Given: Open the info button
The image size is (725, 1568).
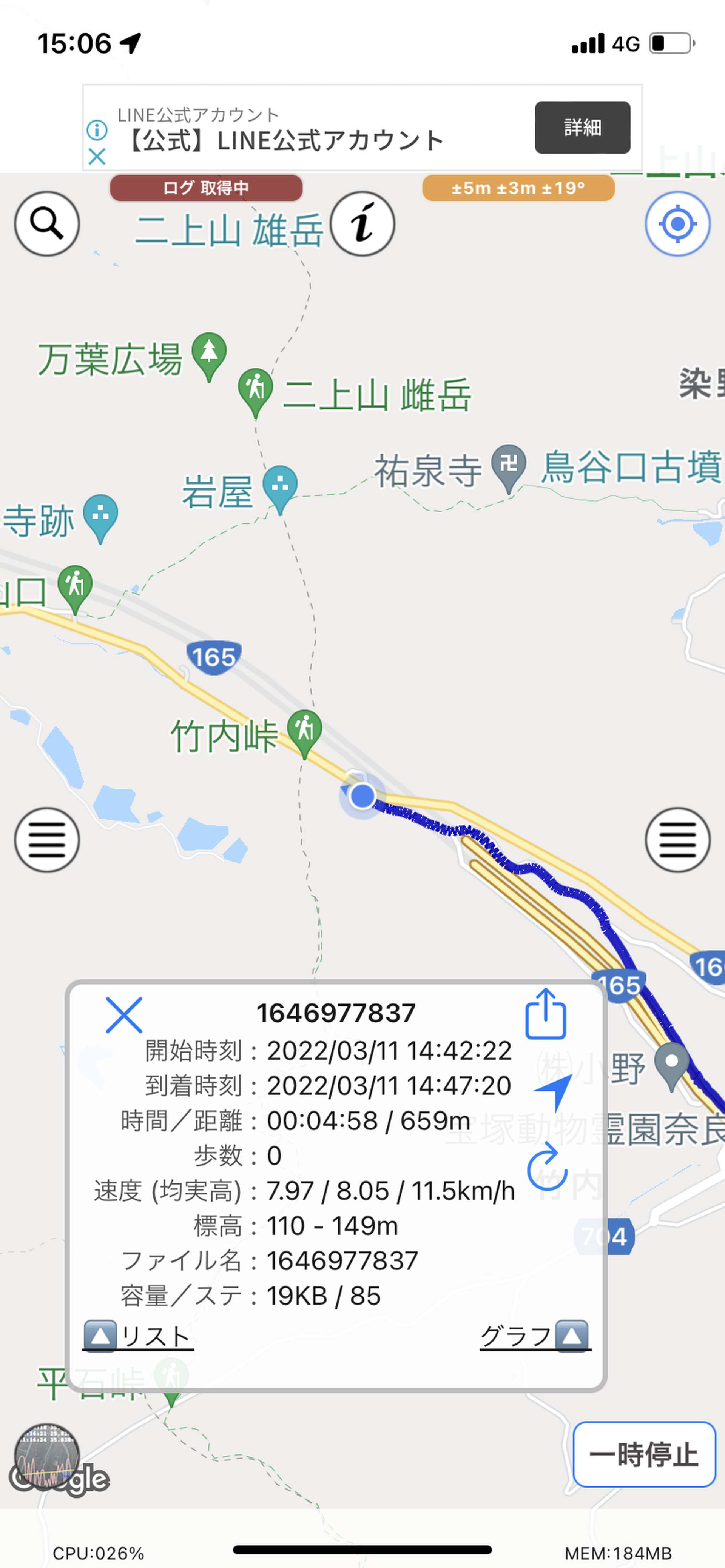Looking at the screenshot, I should point(362,224).
